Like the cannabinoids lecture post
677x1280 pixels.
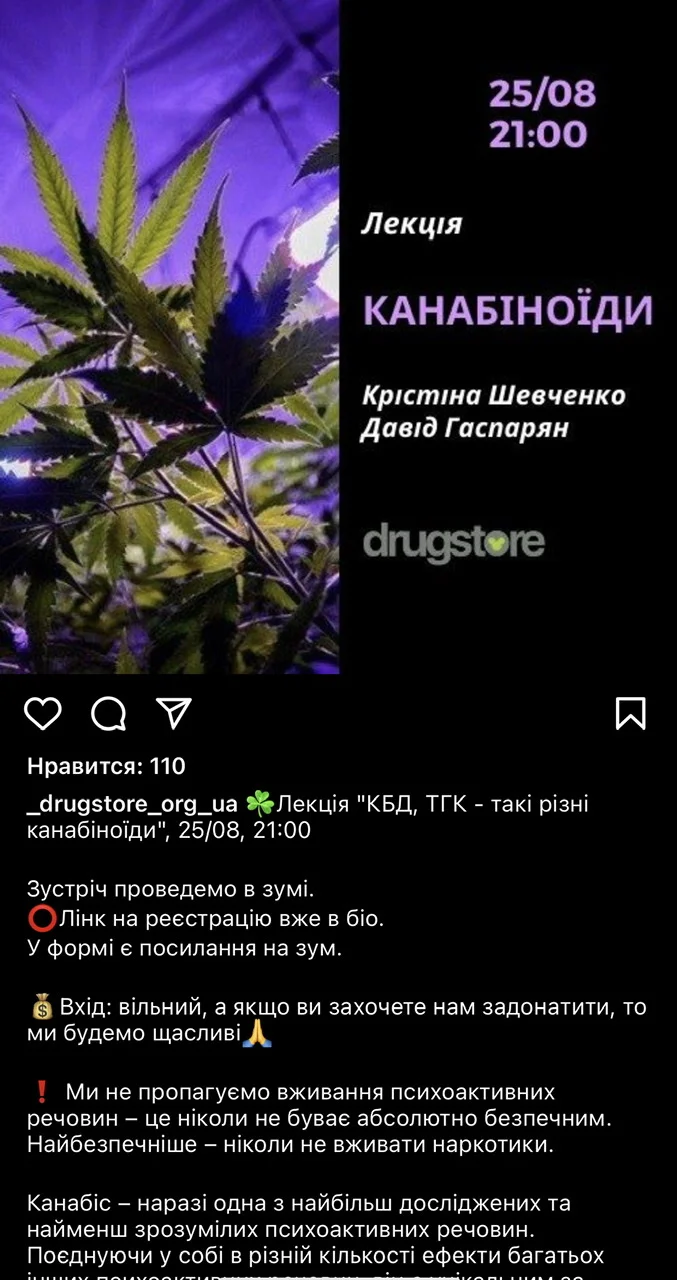click(43, 713)
